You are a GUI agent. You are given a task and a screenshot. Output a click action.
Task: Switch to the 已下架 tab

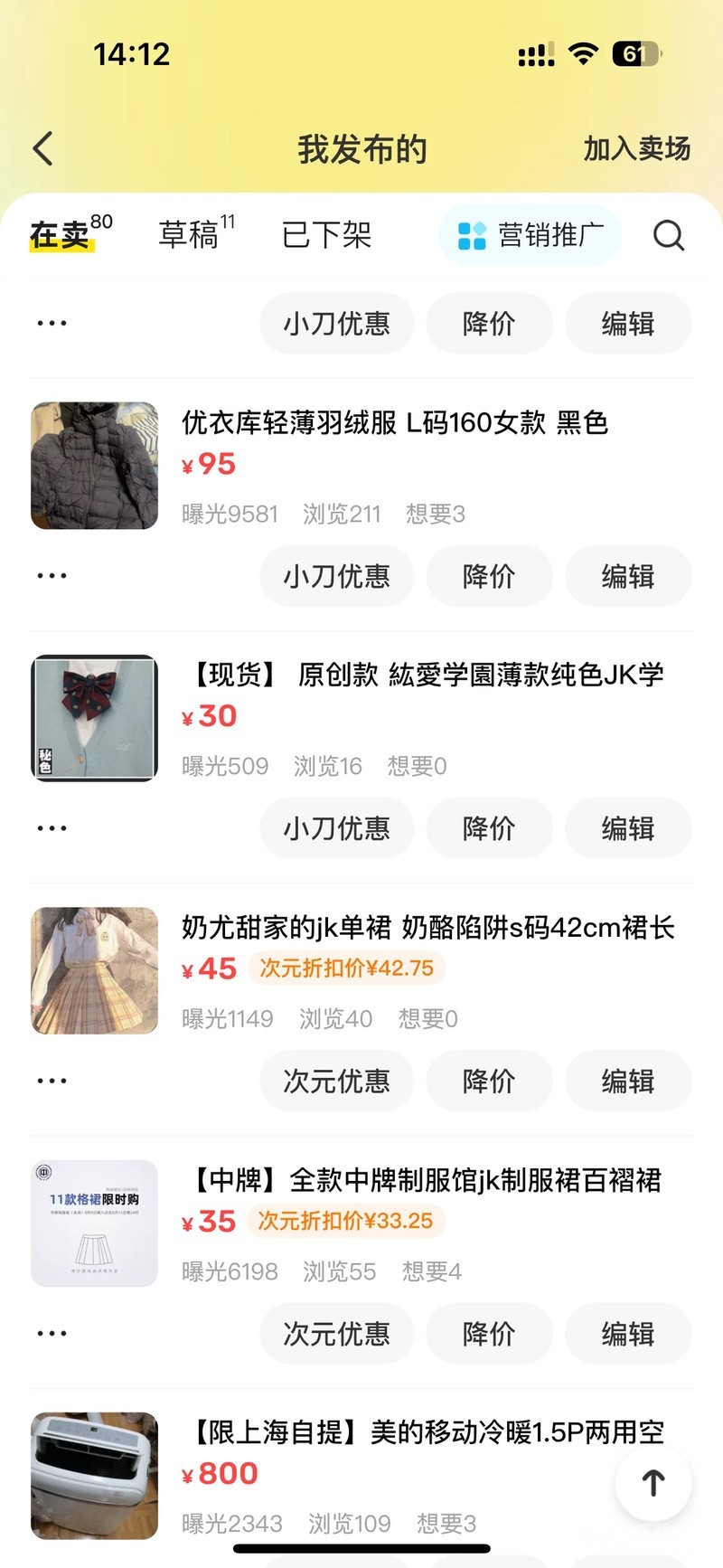coord(326,235)
